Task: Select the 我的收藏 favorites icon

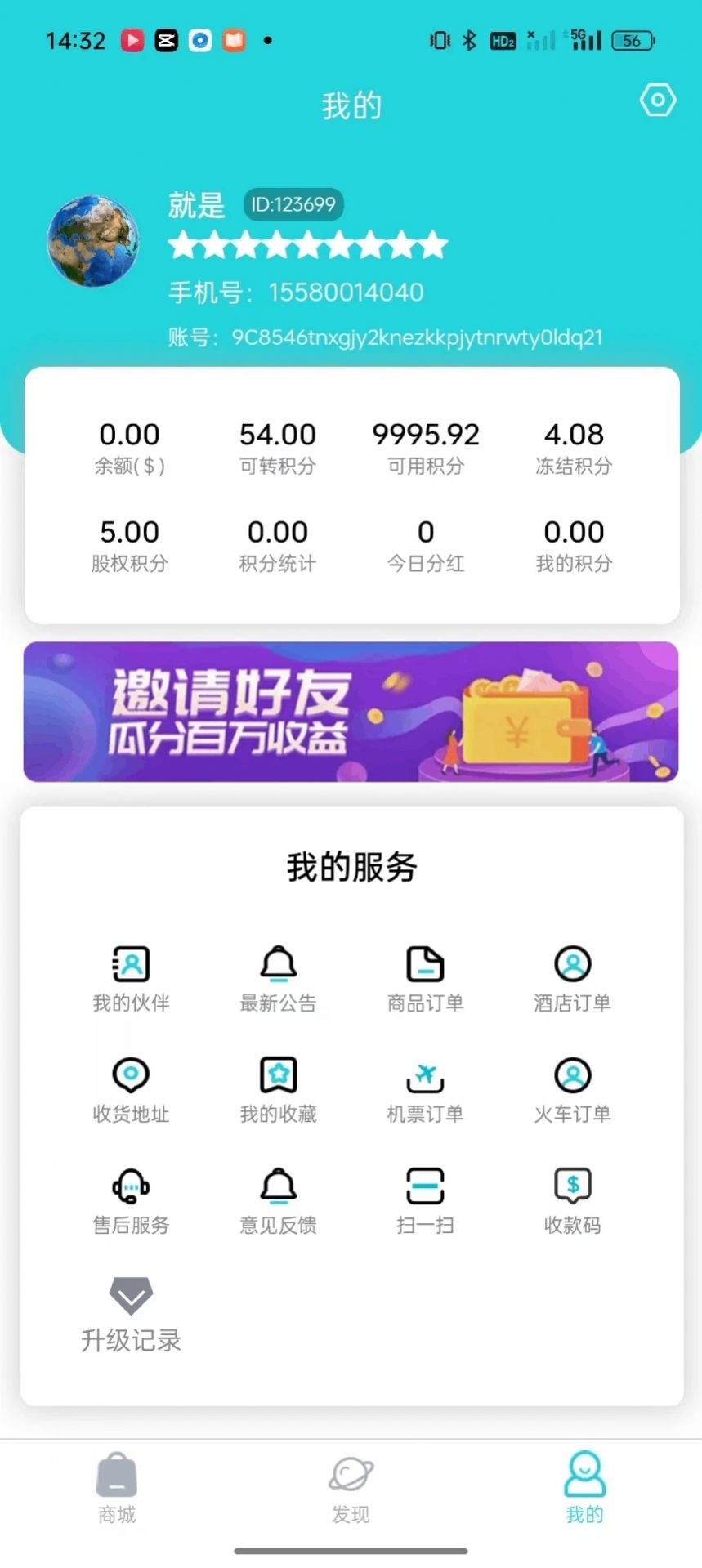Action: (x=278, y=1087)
